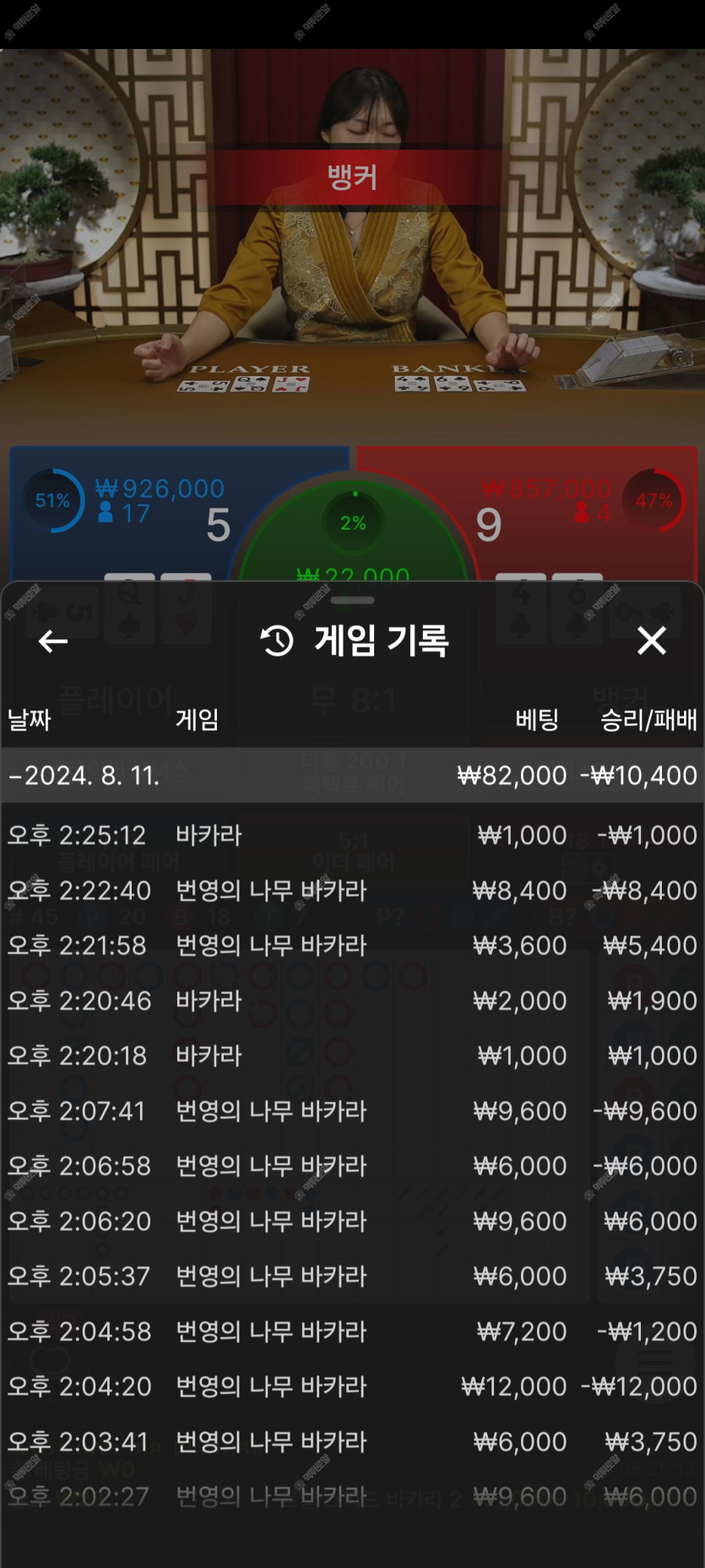Screen dimensions: 705x1568
Task: View the 오후 2:02:27 game record
Action: [x=352, y=1497]
